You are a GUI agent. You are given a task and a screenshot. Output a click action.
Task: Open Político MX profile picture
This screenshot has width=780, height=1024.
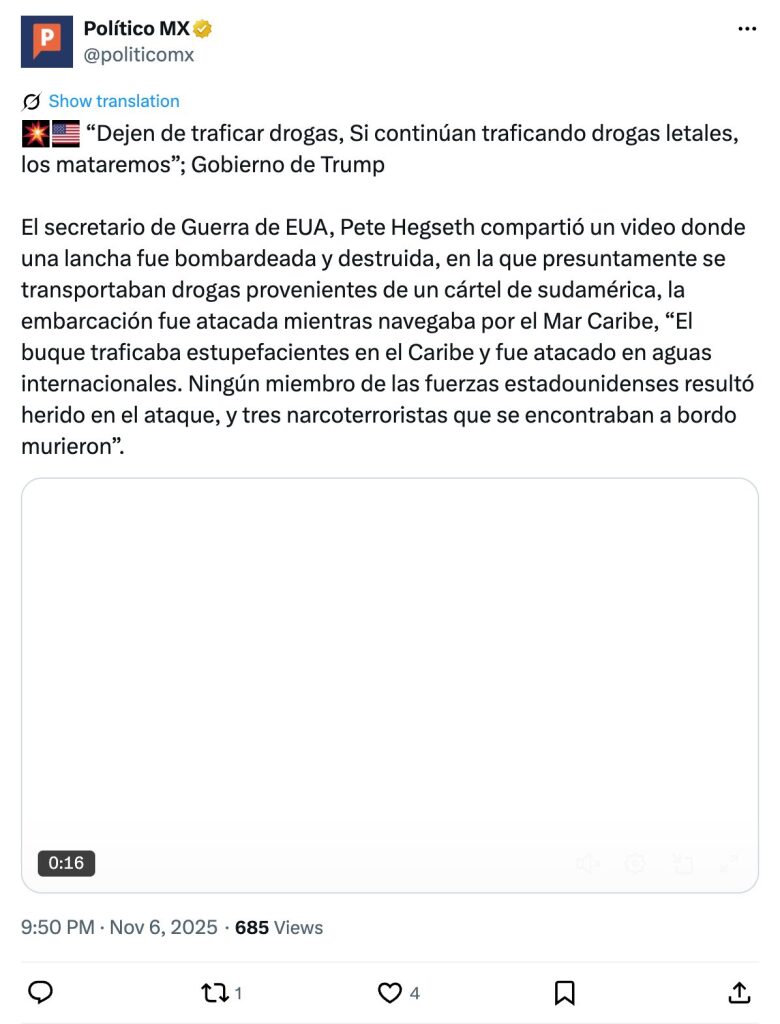(x=47, y=41)
